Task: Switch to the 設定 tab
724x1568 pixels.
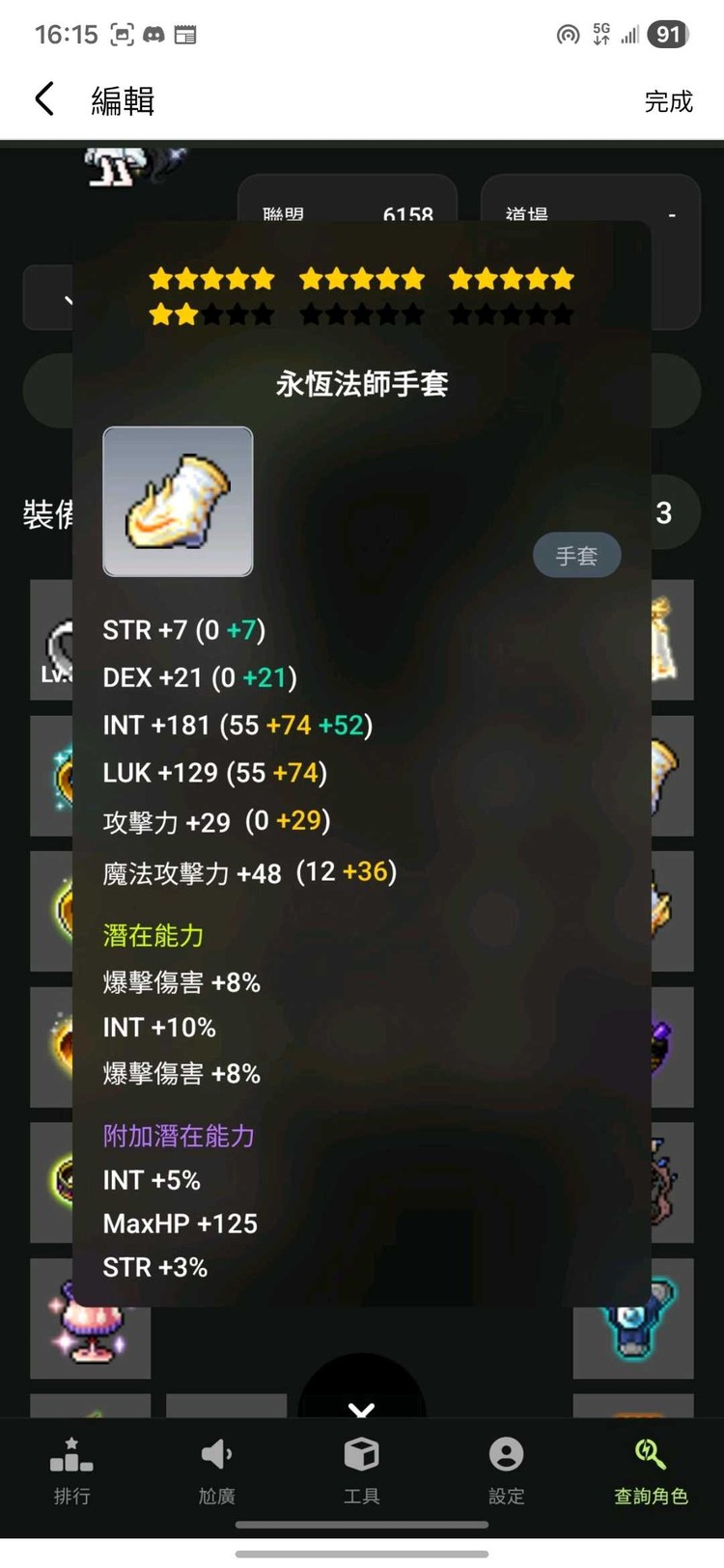Action: tap(506, 1455)
